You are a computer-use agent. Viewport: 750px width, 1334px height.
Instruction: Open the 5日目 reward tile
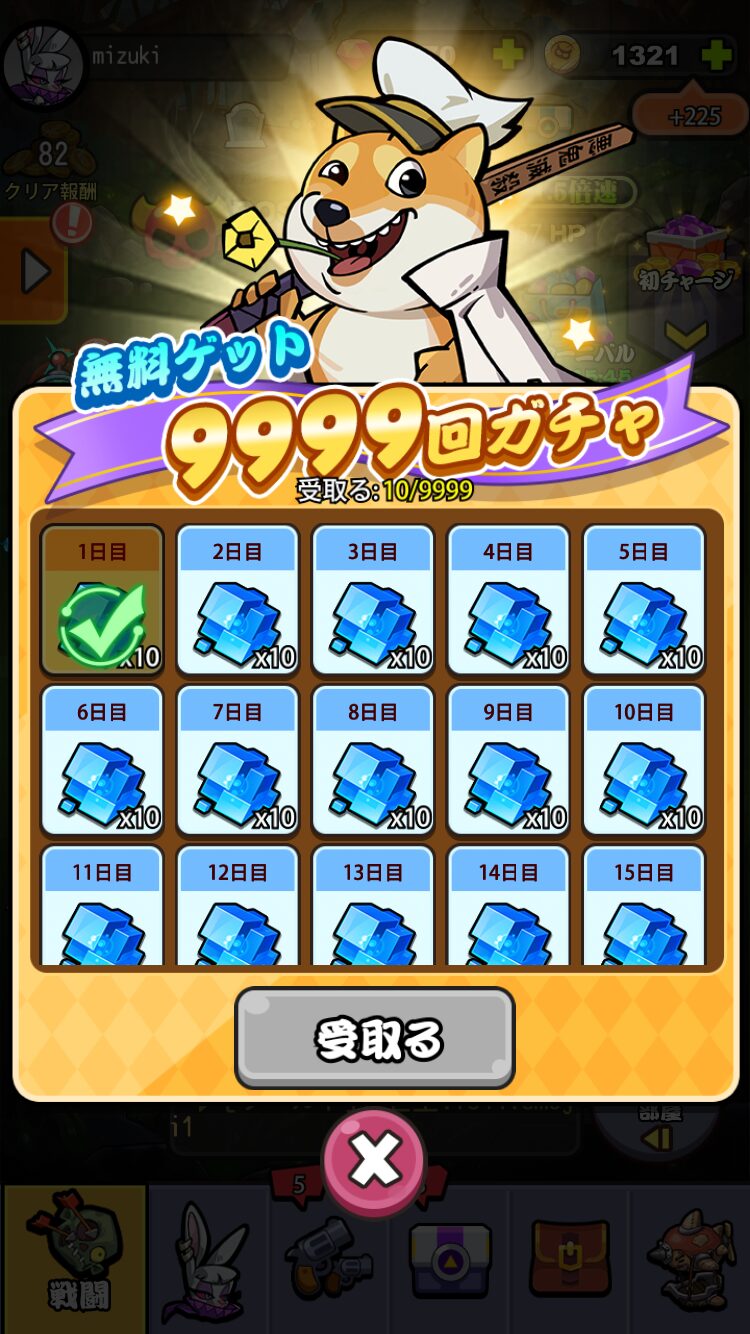tap(644, 600)
